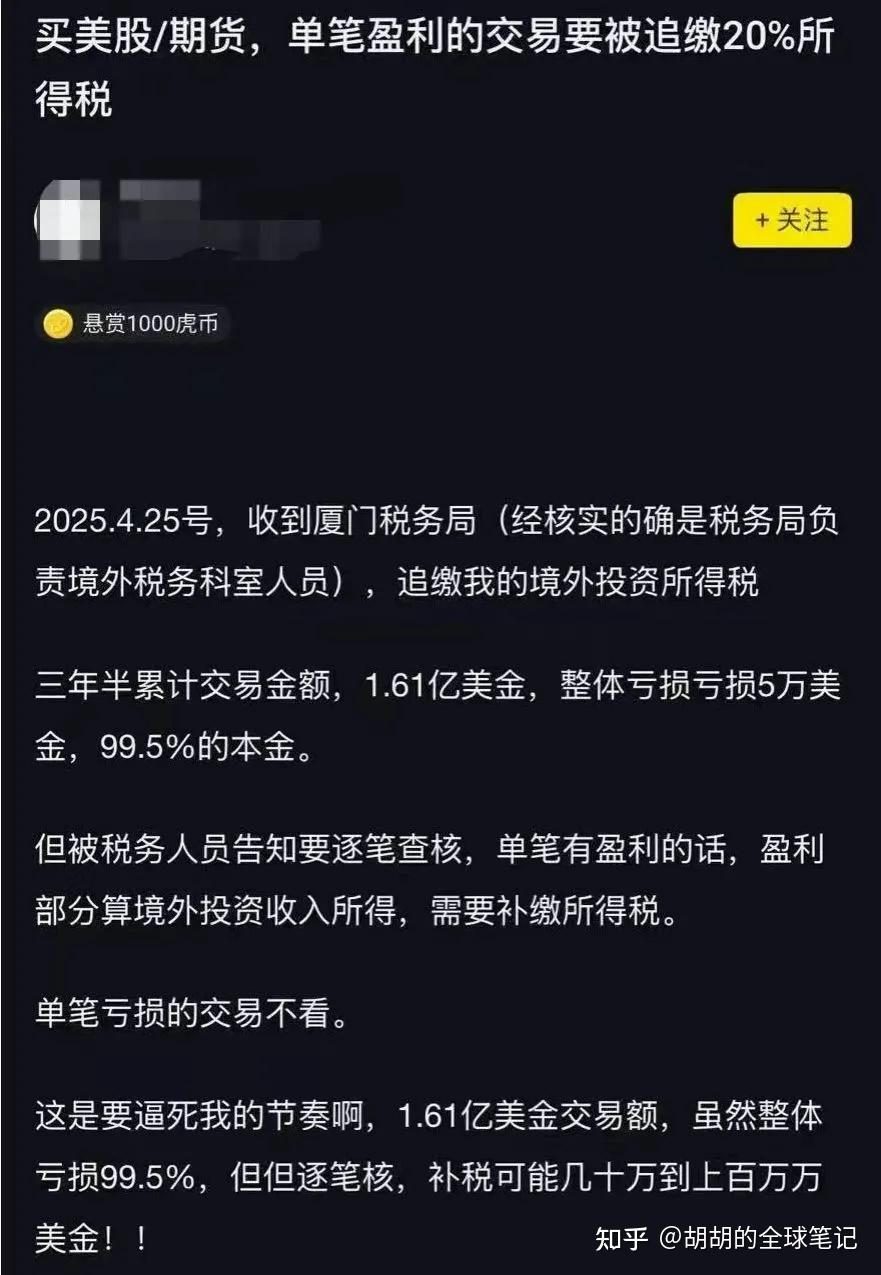Screen dimensions: 881x1275
Task: Select the yellow highlight of the follow control
Action: tap(791, 220)
